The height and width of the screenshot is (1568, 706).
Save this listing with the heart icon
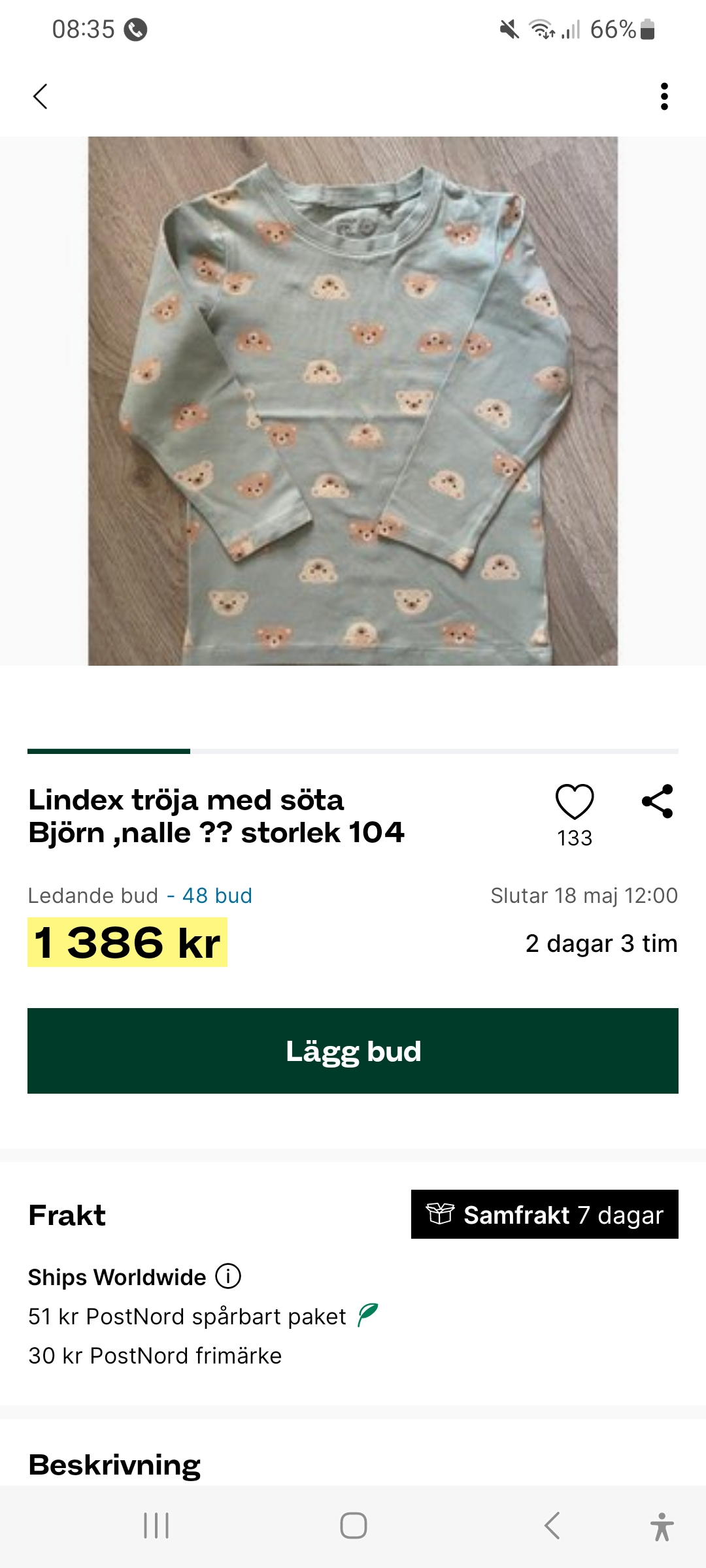pos(575,802)
